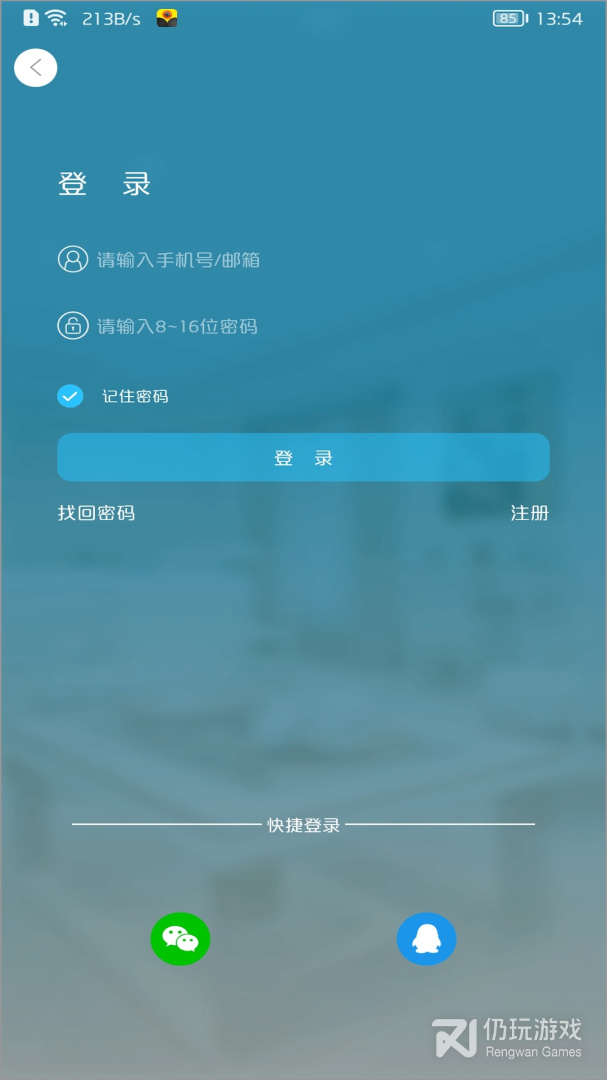The width and height of the screenshot is (607, 1080).
Task: Go back using the arrow icon
Action: click(36, 68)
